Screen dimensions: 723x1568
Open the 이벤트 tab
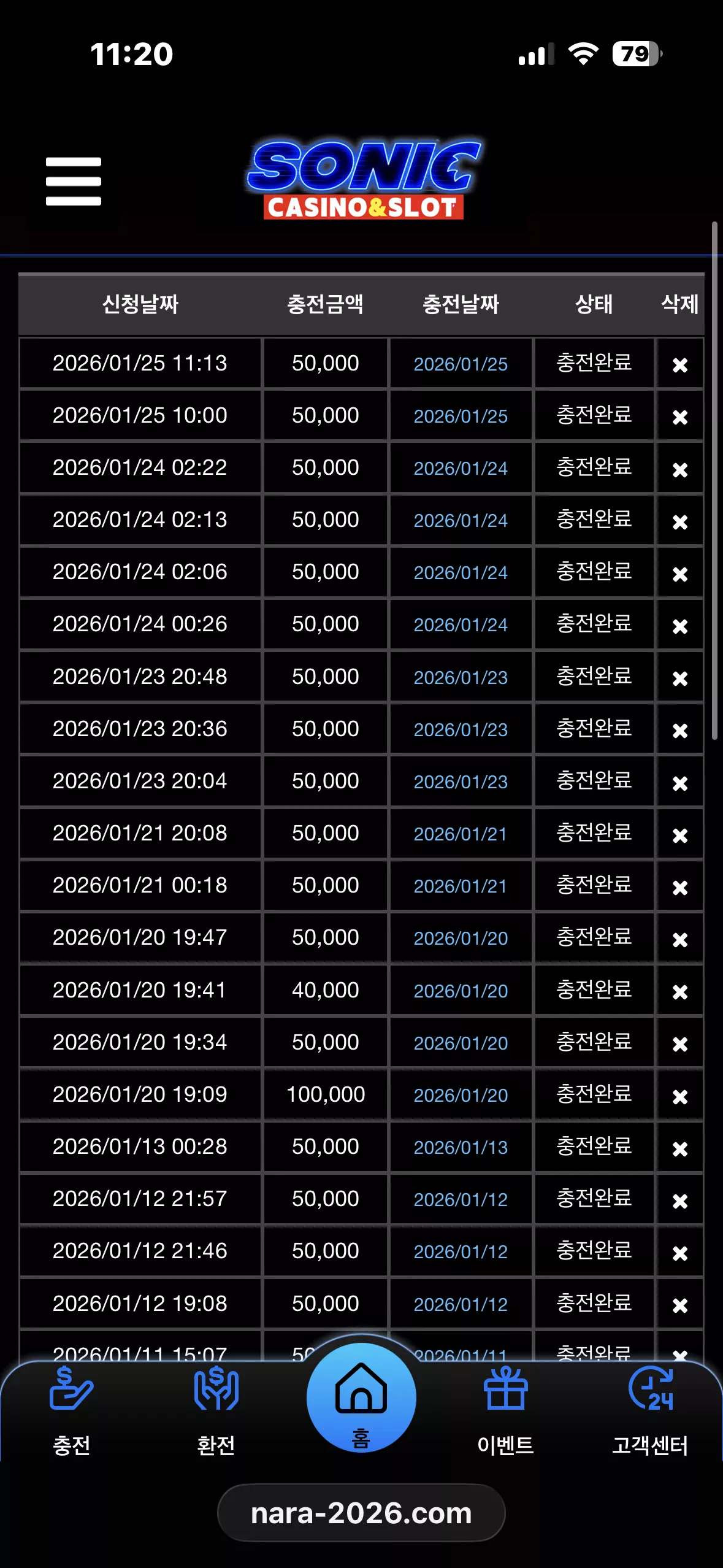505,1412
